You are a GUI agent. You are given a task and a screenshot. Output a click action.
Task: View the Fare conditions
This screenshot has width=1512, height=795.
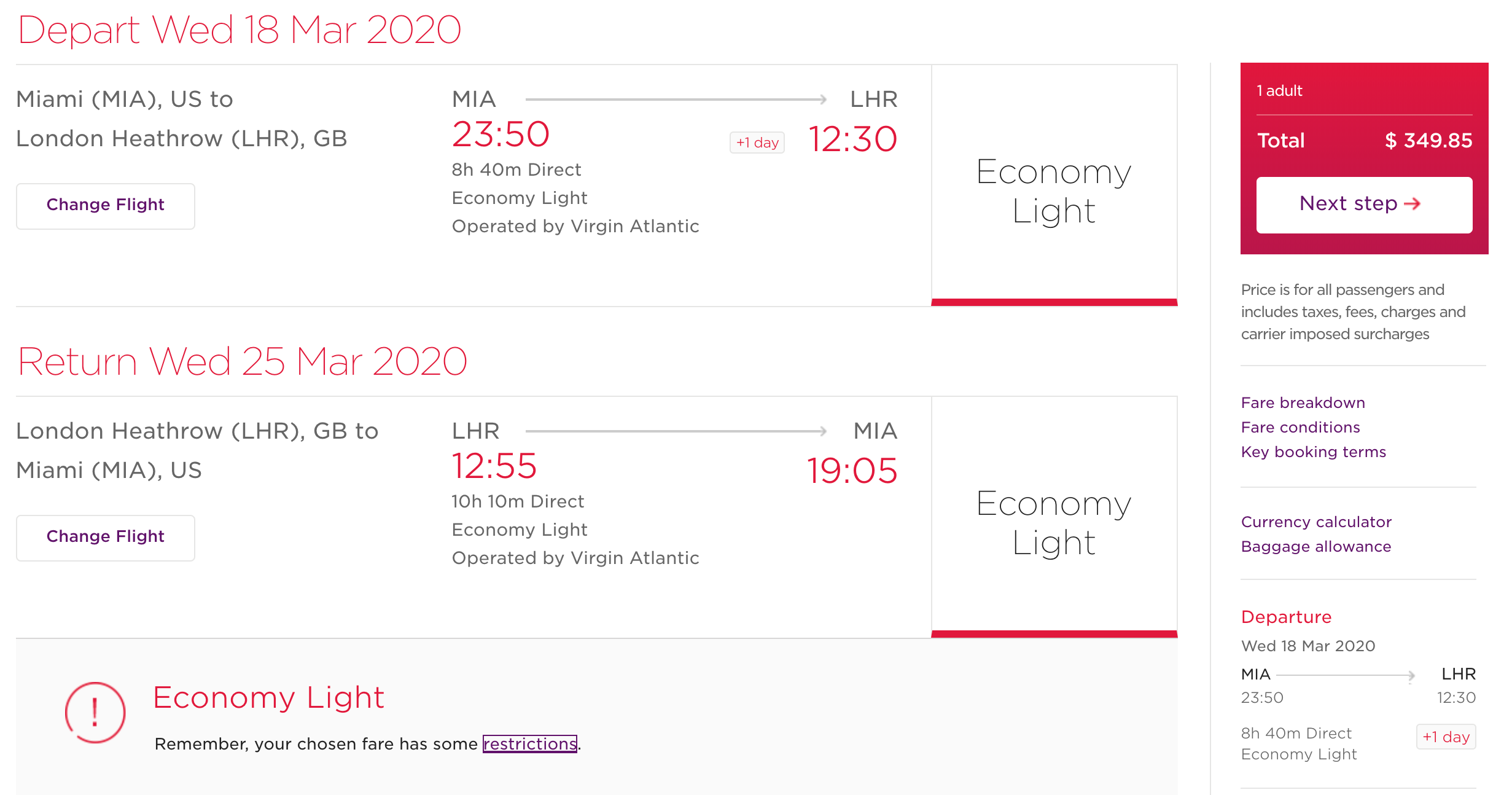pos(1300,427)
